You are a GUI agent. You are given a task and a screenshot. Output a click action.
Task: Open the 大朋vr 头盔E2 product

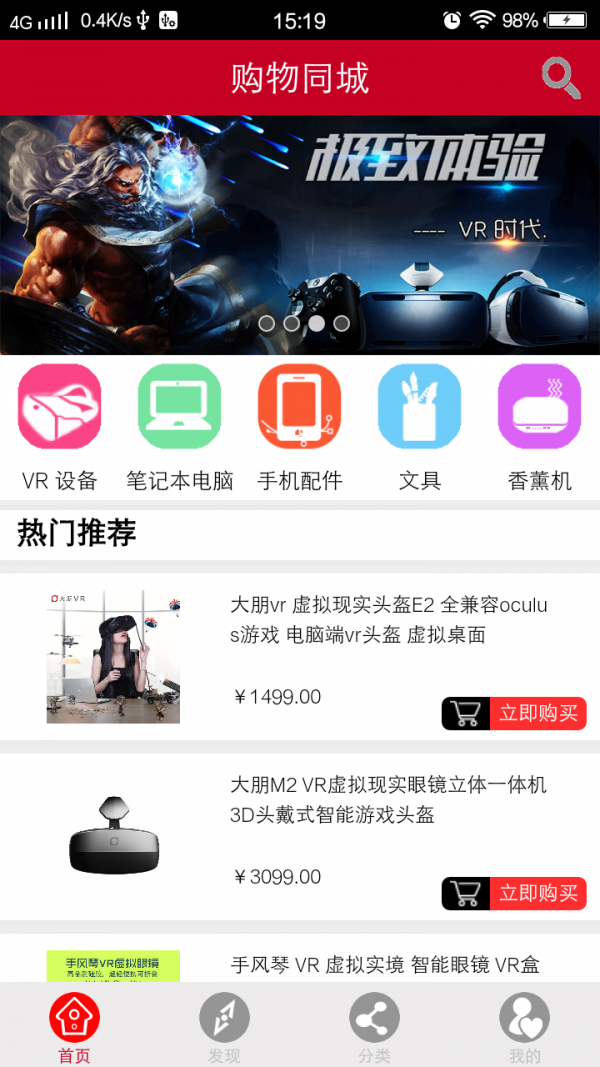388,620
